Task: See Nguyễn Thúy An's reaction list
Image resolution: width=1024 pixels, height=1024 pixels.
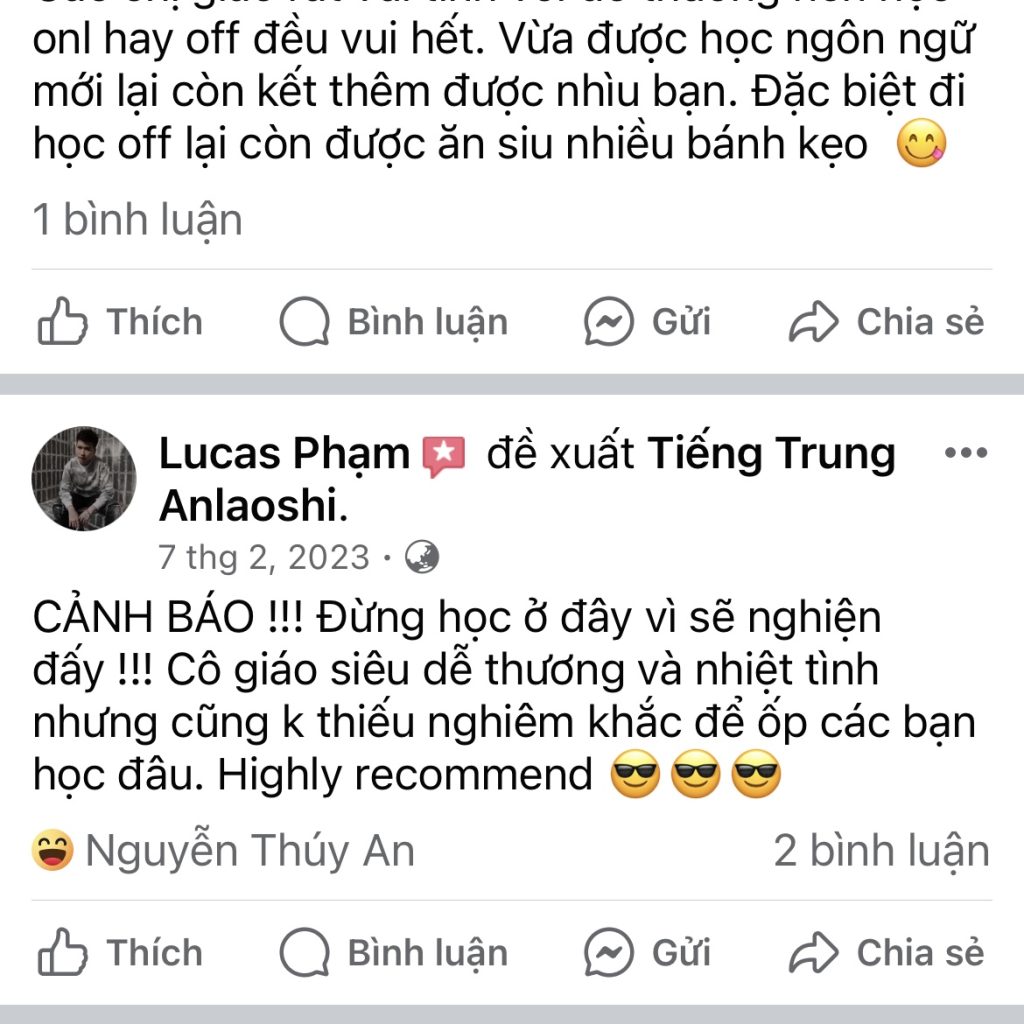Action: click(224, 851)
